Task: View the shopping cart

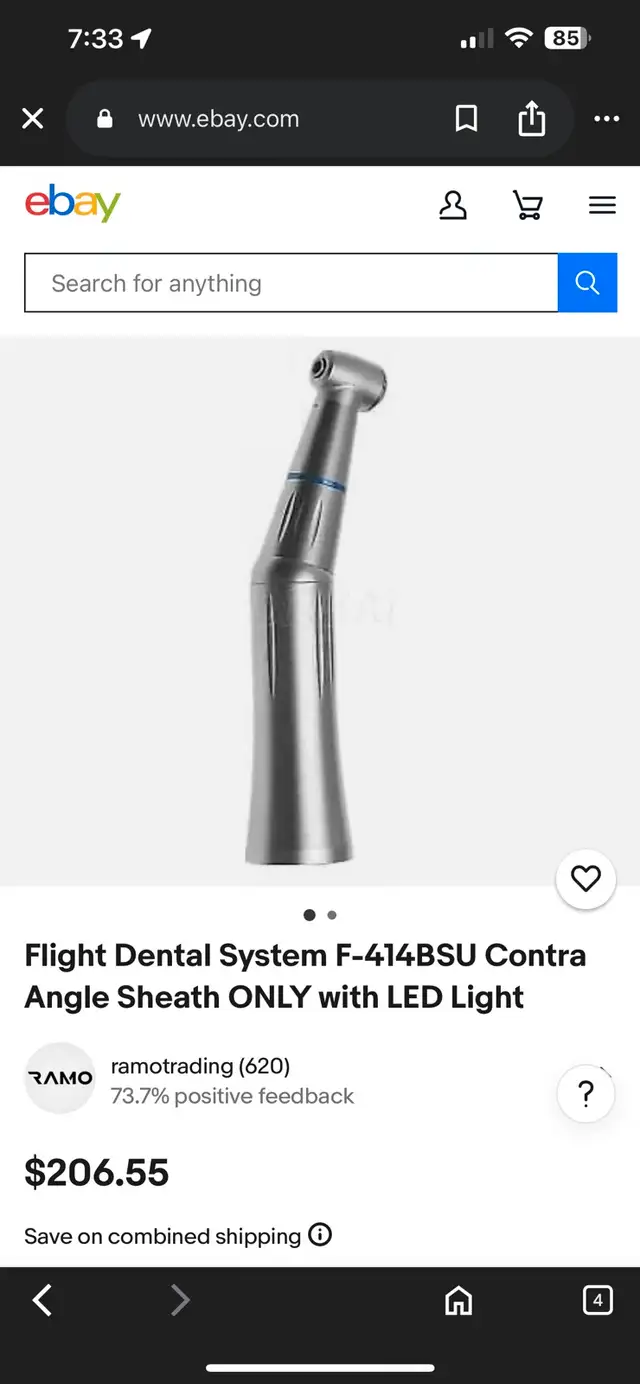Action: [527, 205]
